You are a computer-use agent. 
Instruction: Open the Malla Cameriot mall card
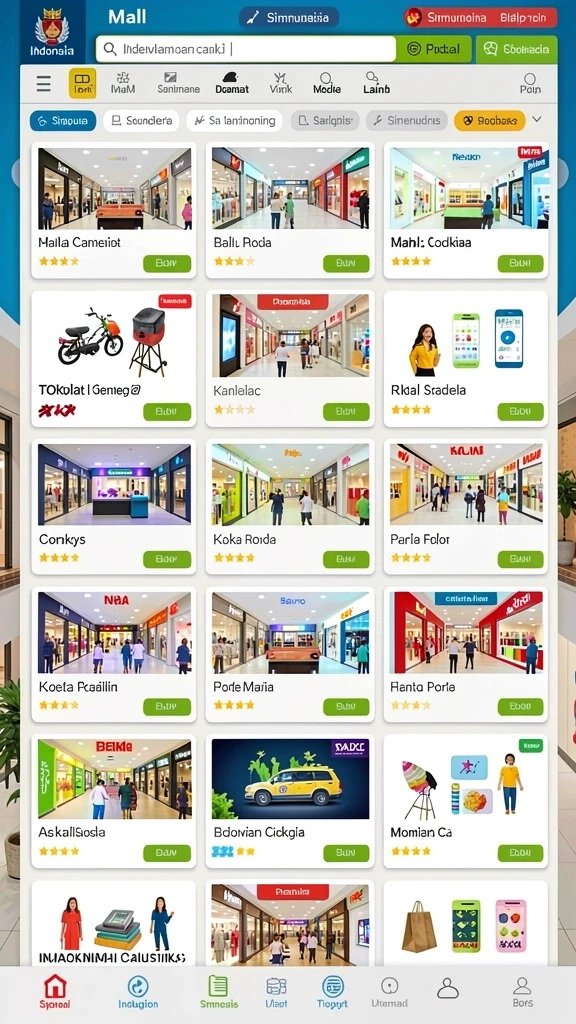[x=114, y=210]
